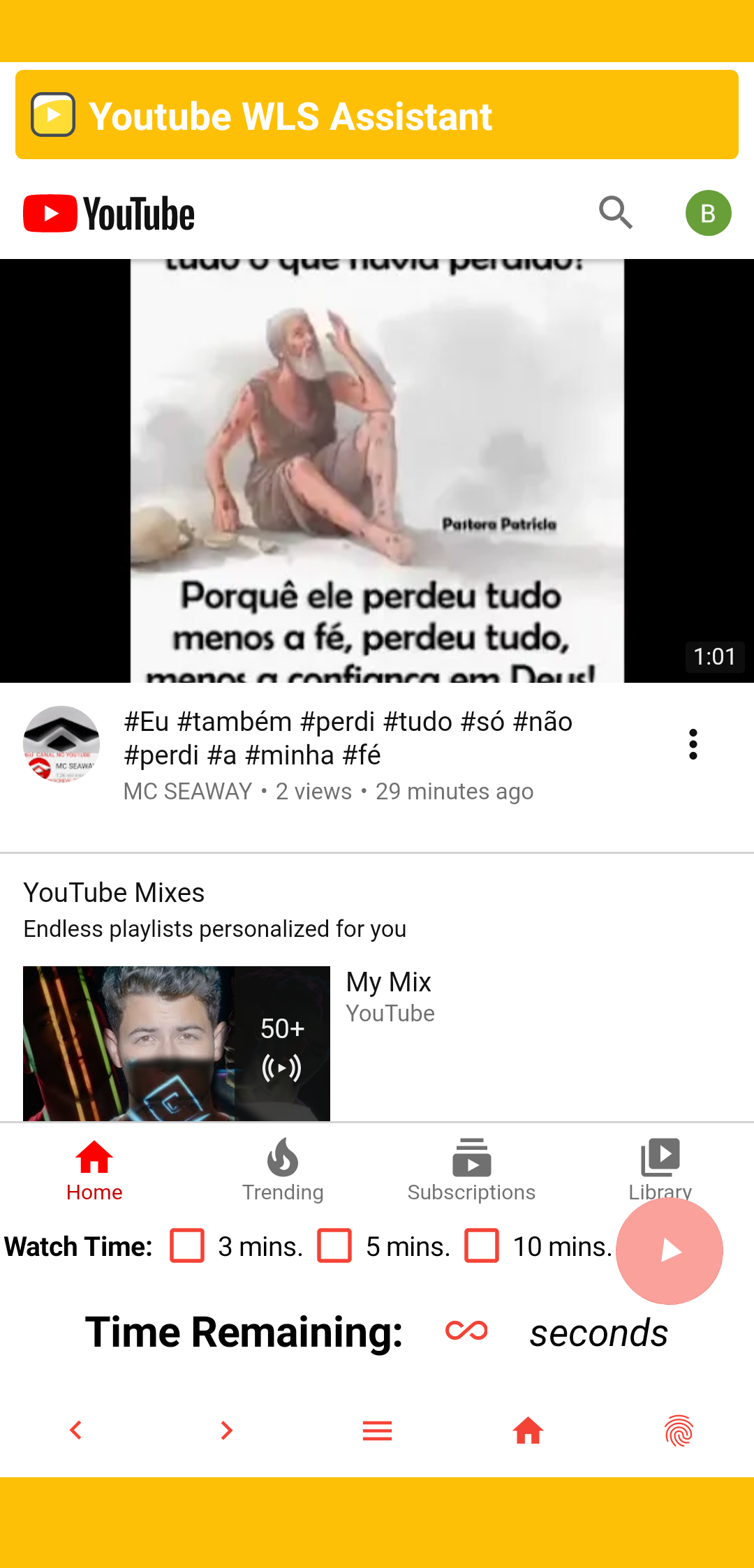754x1568 pixels.
Task: Open MC SEAWAY channel avatar
Action: 61,744
